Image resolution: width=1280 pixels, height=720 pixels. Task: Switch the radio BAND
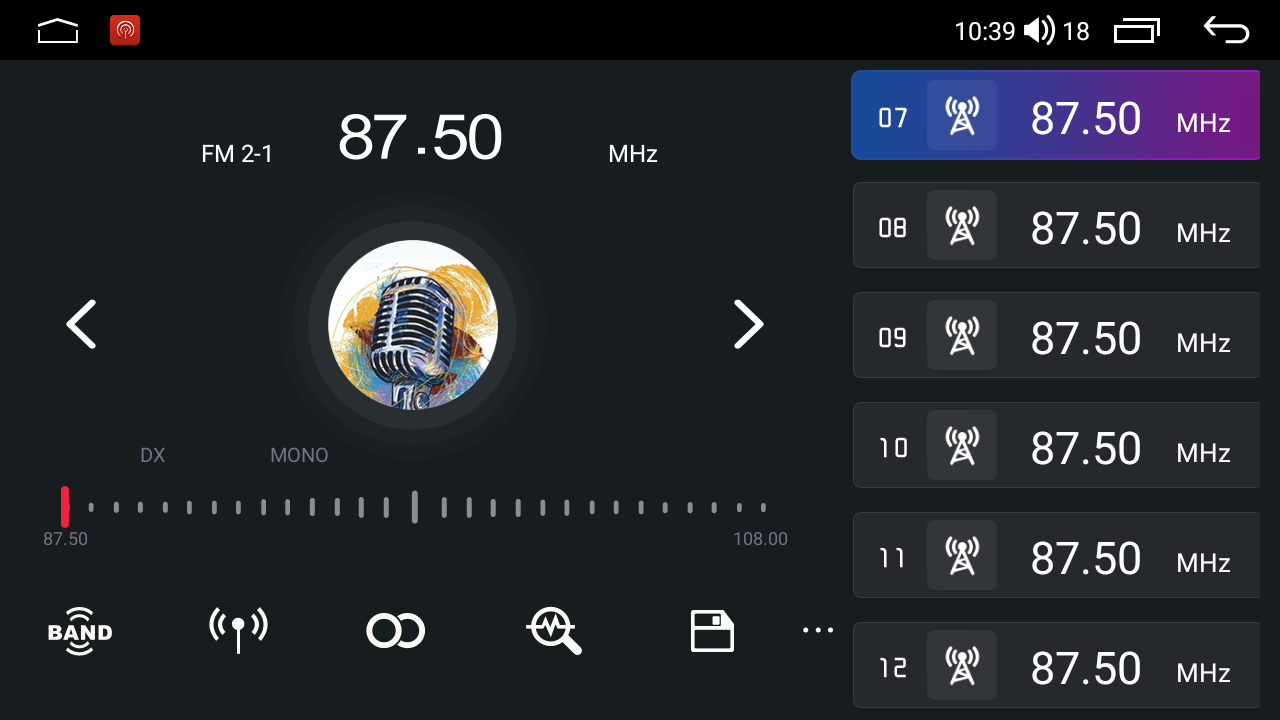[x=80, y=631]
